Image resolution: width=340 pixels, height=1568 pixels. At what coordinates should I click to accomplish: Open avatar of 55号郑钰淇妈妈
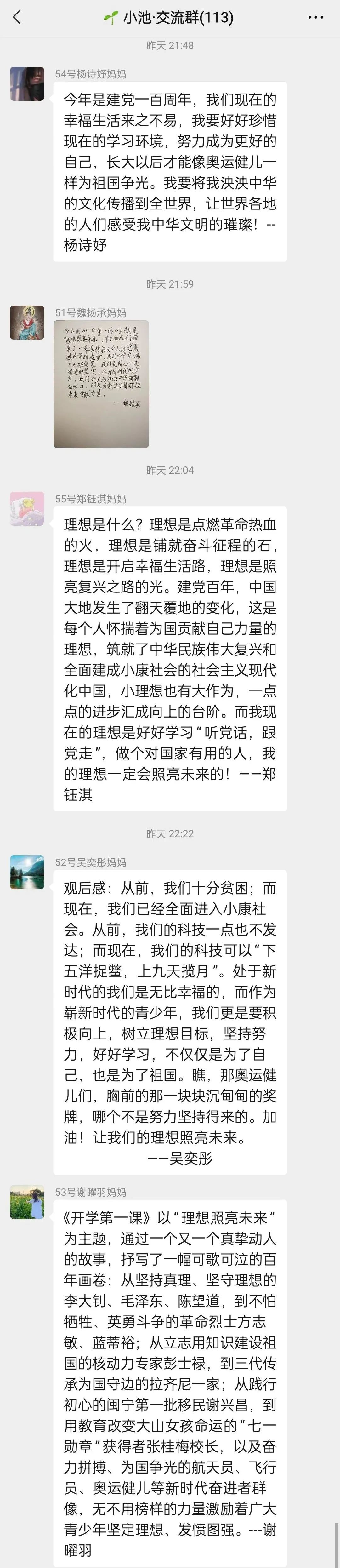point(27,509)
